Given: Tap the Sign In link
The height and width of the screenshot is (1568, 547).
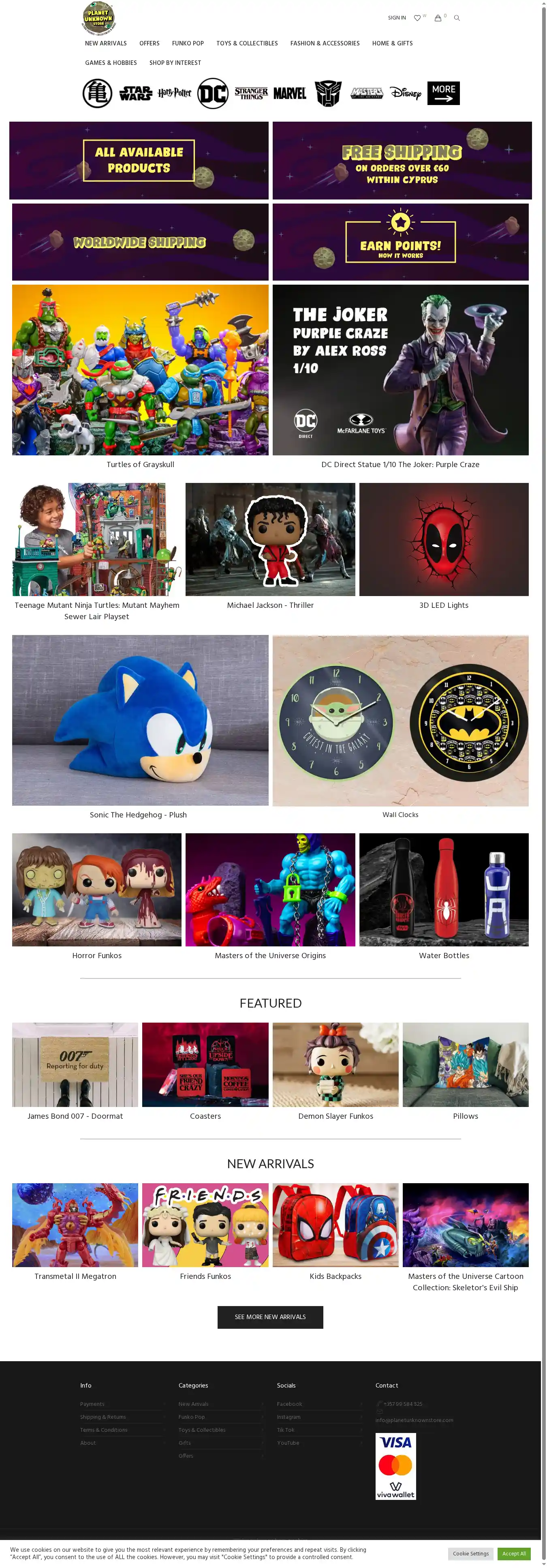Looking at the screenshot, I should point(397,18).
